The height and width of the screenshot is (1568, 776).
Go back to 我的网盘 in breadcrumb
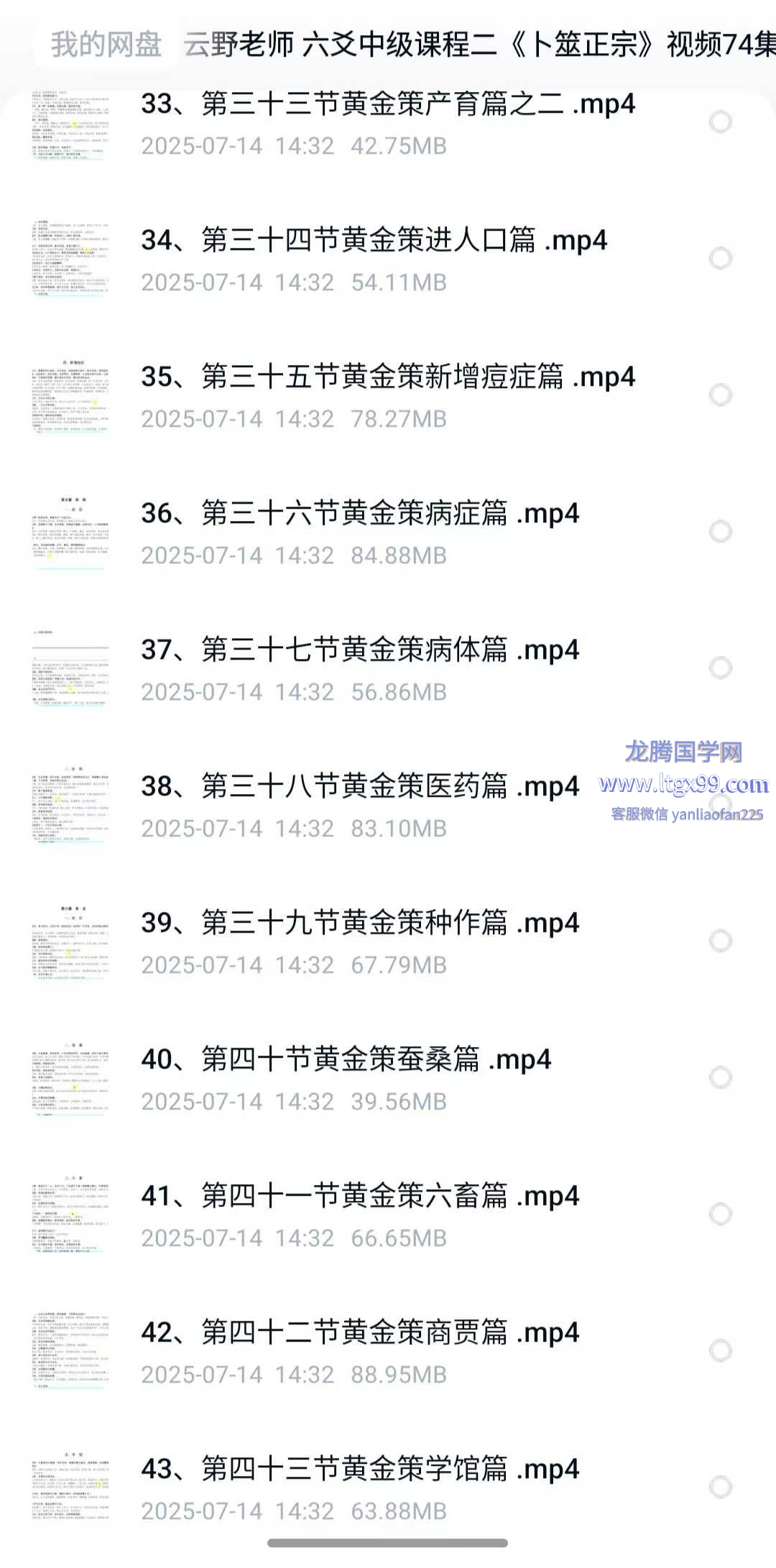coord(106,45)
